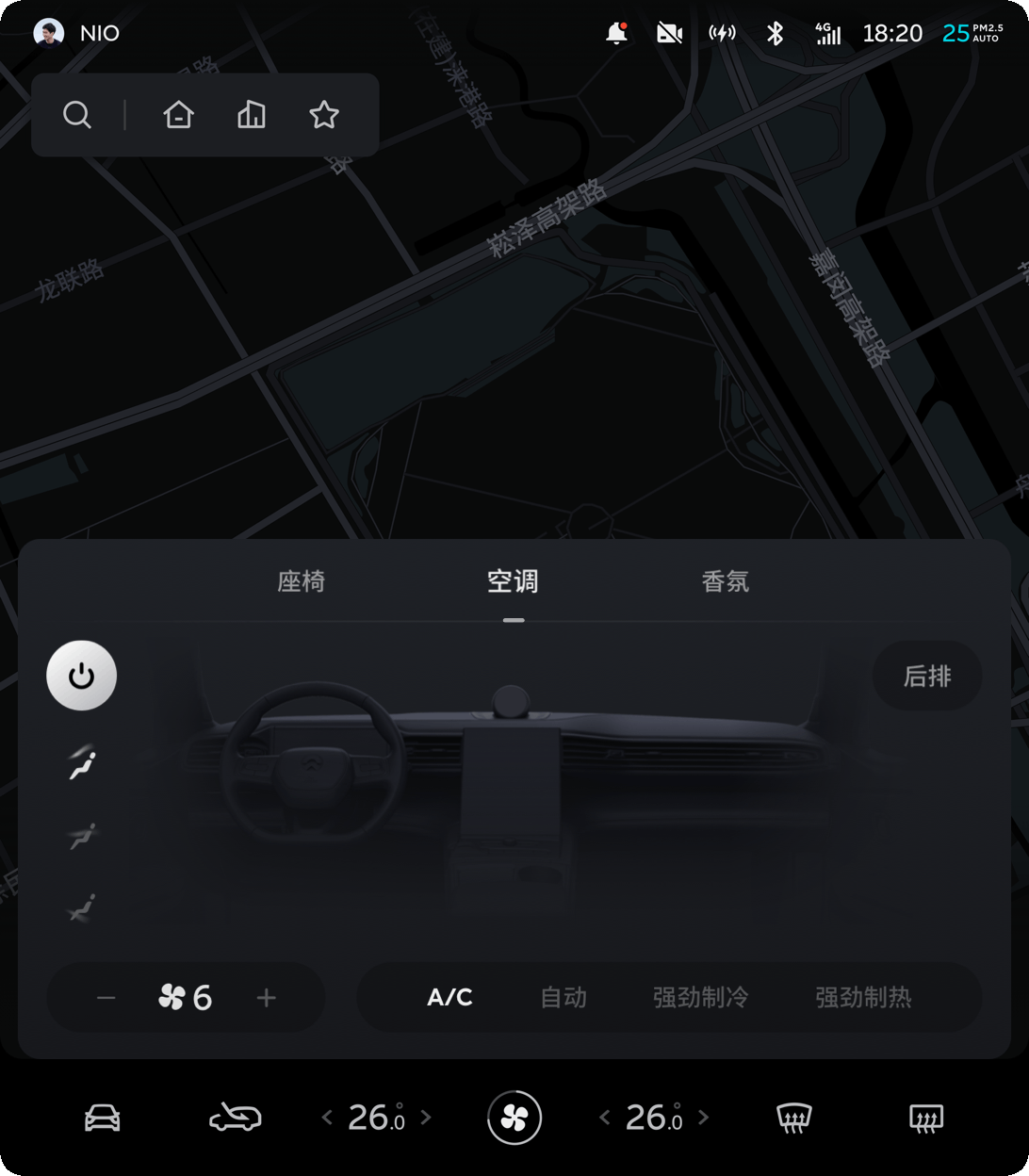Navigate to the company address

point(252,115)
